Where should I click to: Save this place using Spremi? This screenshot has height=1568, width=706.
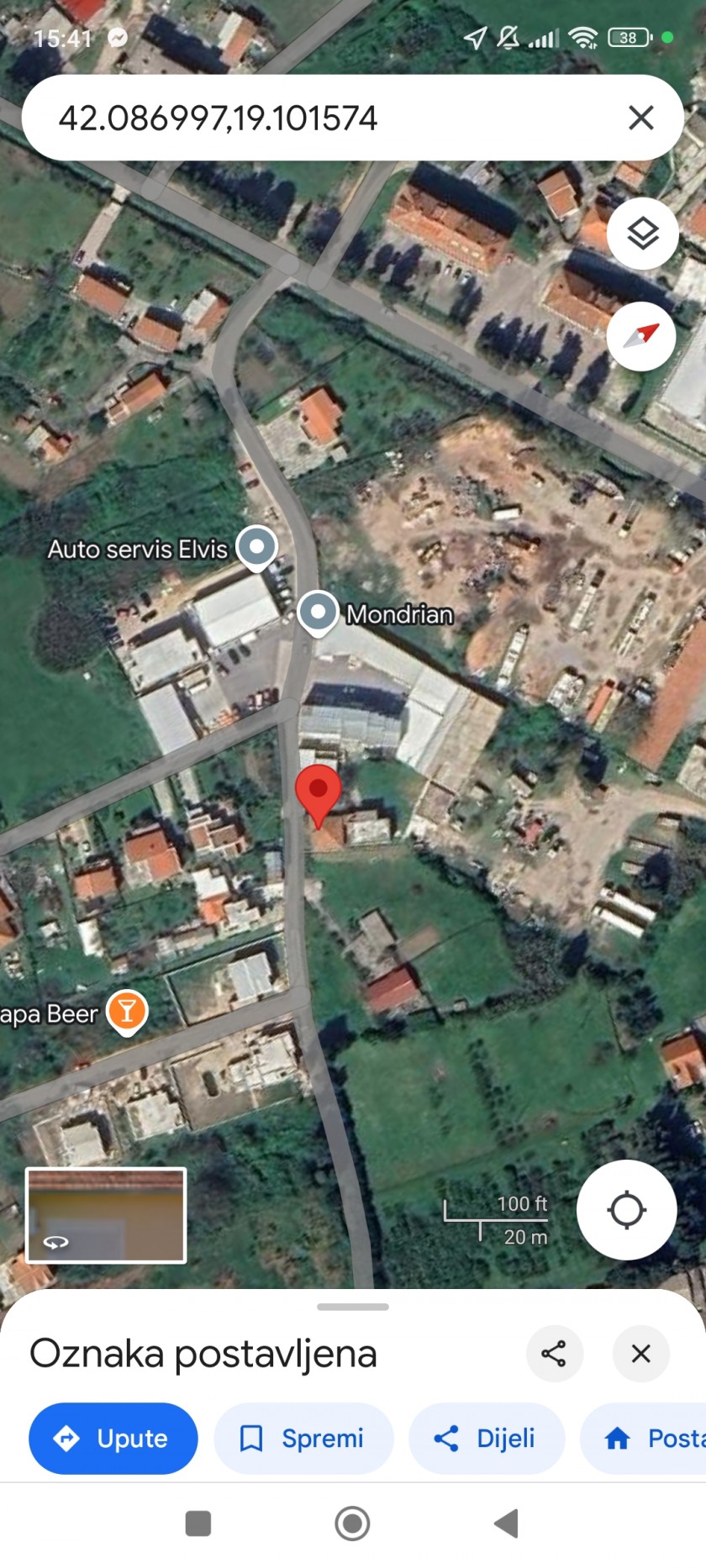303,1439
